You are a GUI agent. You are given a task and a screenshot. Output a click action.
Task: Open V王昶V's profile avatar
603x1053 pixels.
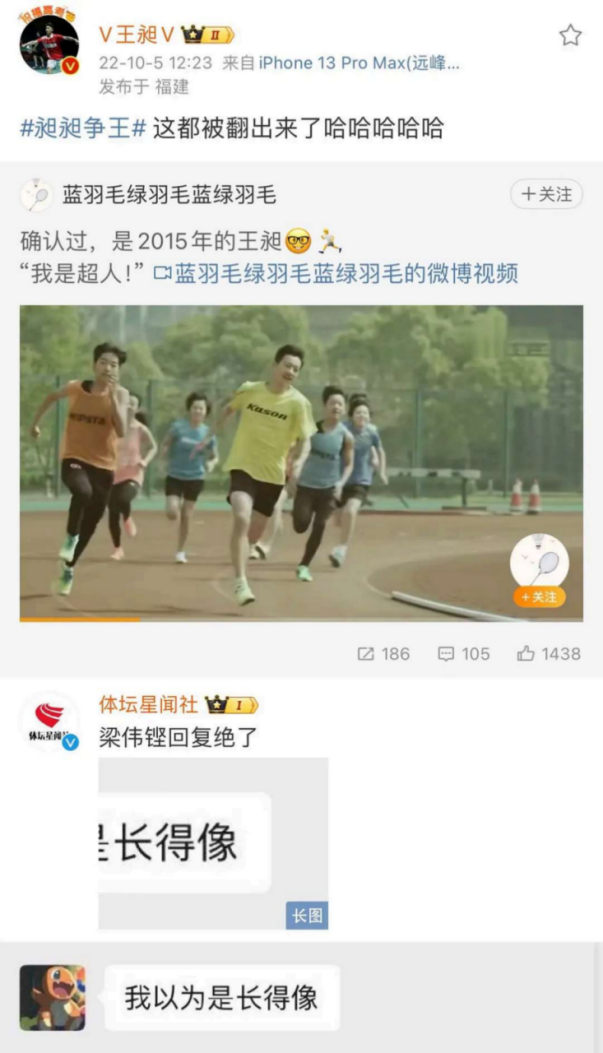point(49,45)
